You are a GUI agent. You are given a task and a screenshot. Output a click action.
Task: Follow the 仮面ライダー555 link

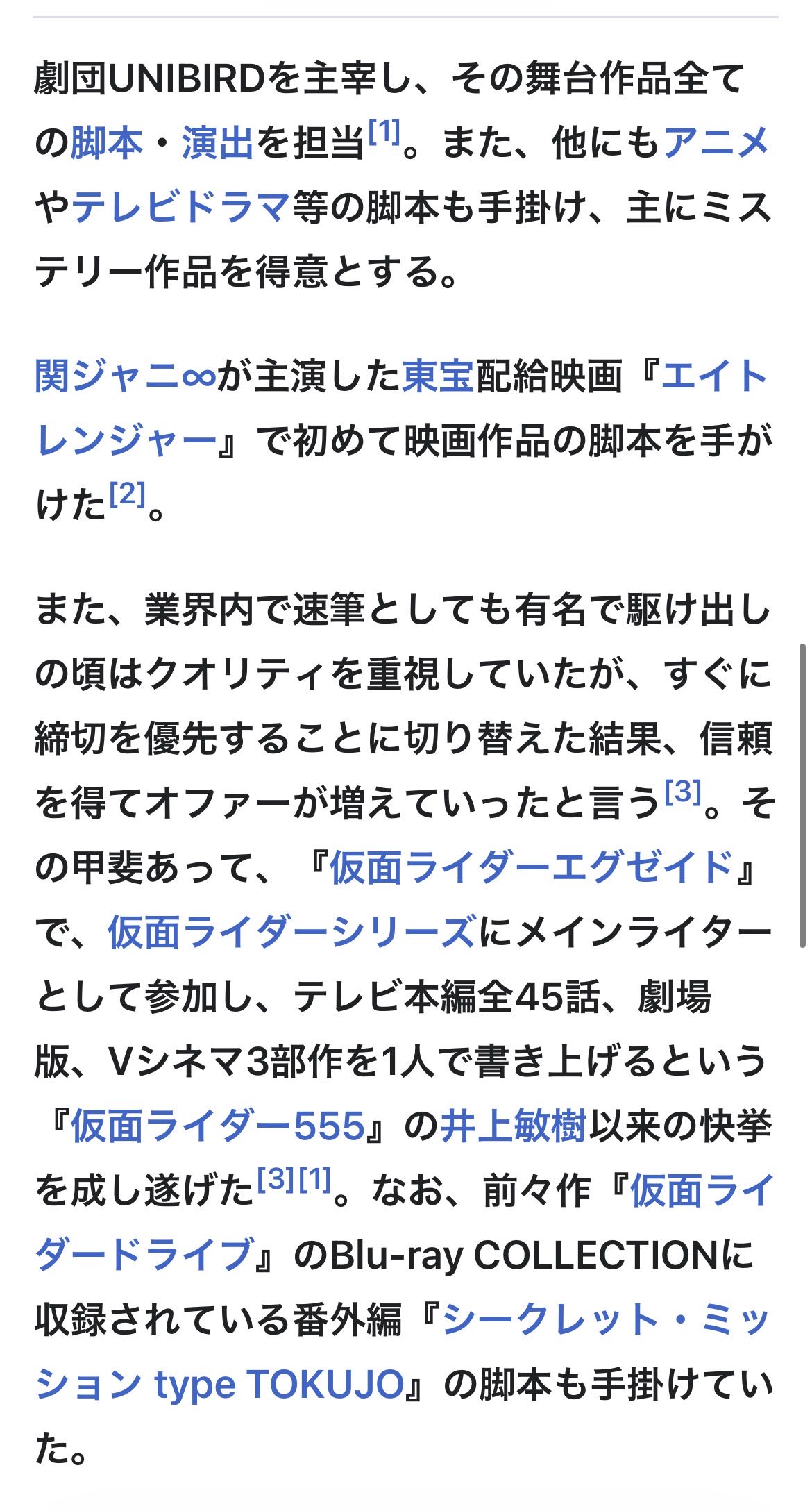pos(217,1126)
